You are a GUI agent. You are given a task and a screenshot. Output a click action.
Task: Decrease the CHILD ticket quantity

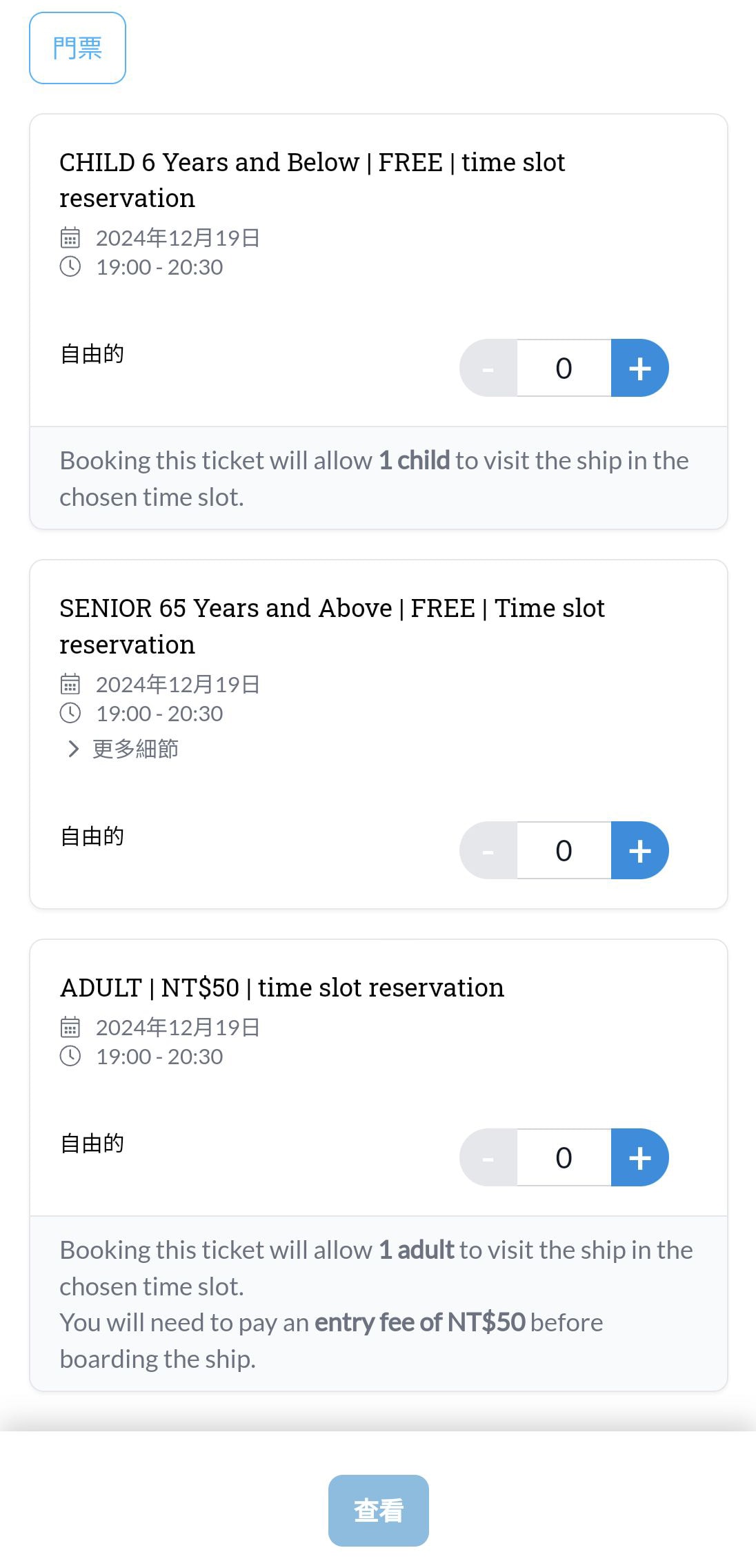tap(488, 368)
